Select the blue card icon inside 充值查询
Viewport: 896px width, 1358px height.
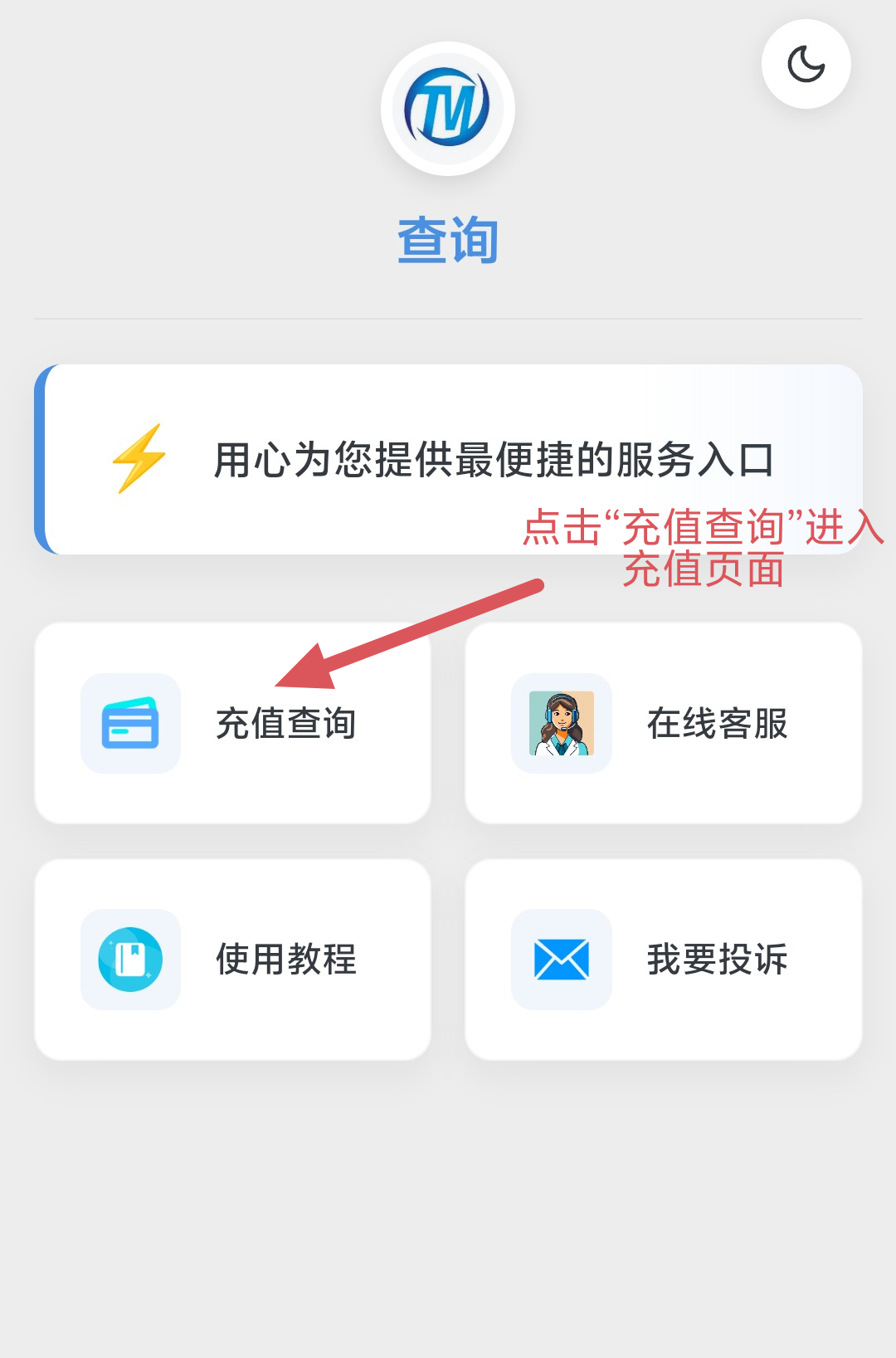coord(130,722)
